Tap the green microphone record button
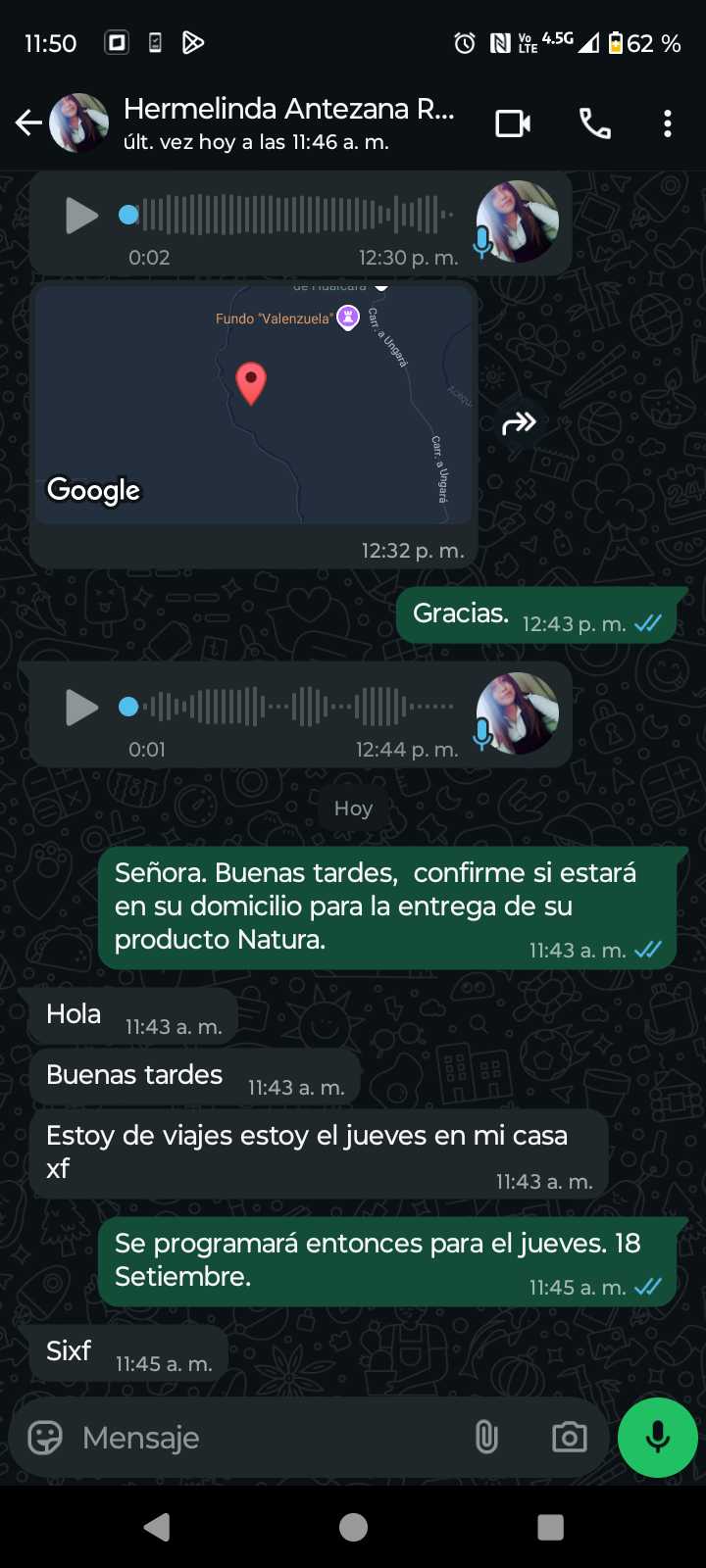The image size is (706, 1568). coord(658,1438)
